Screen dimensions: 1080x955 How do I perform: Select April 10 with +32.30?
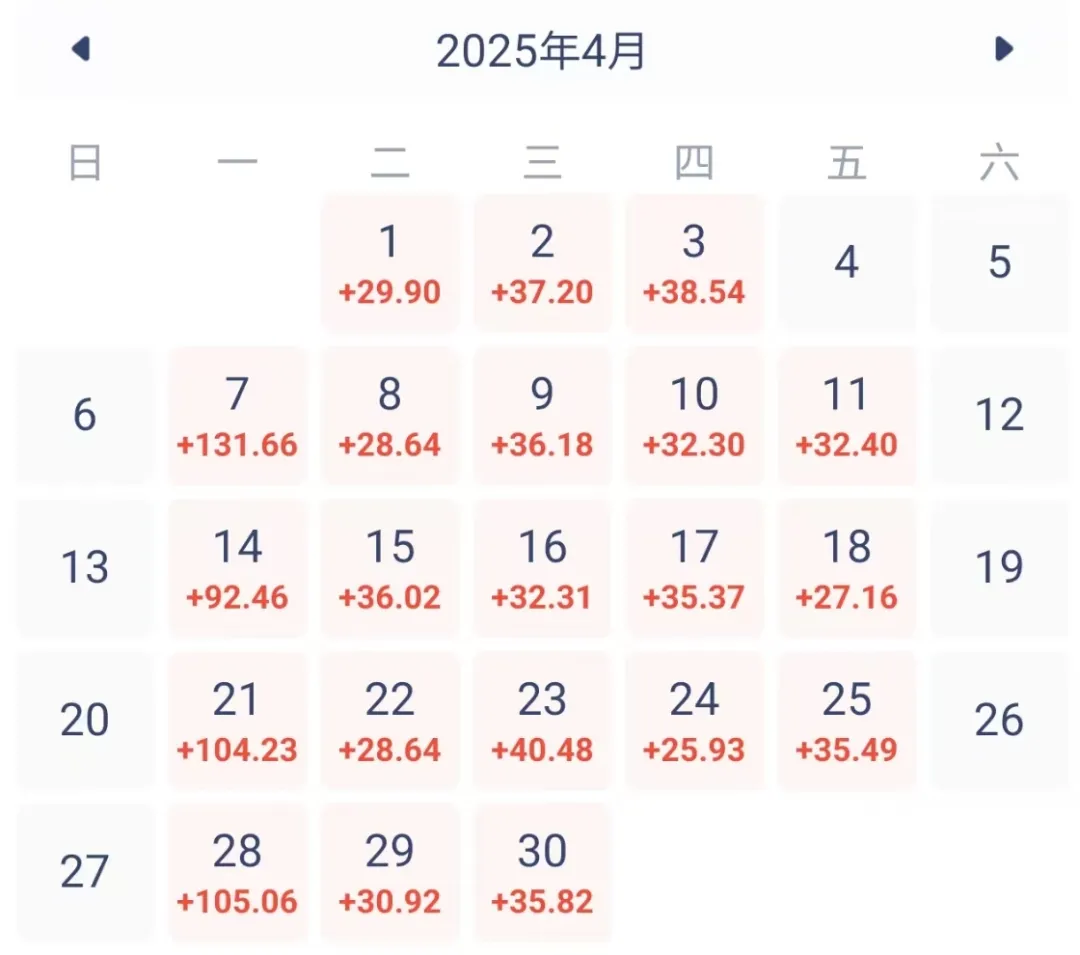point(694,416)
